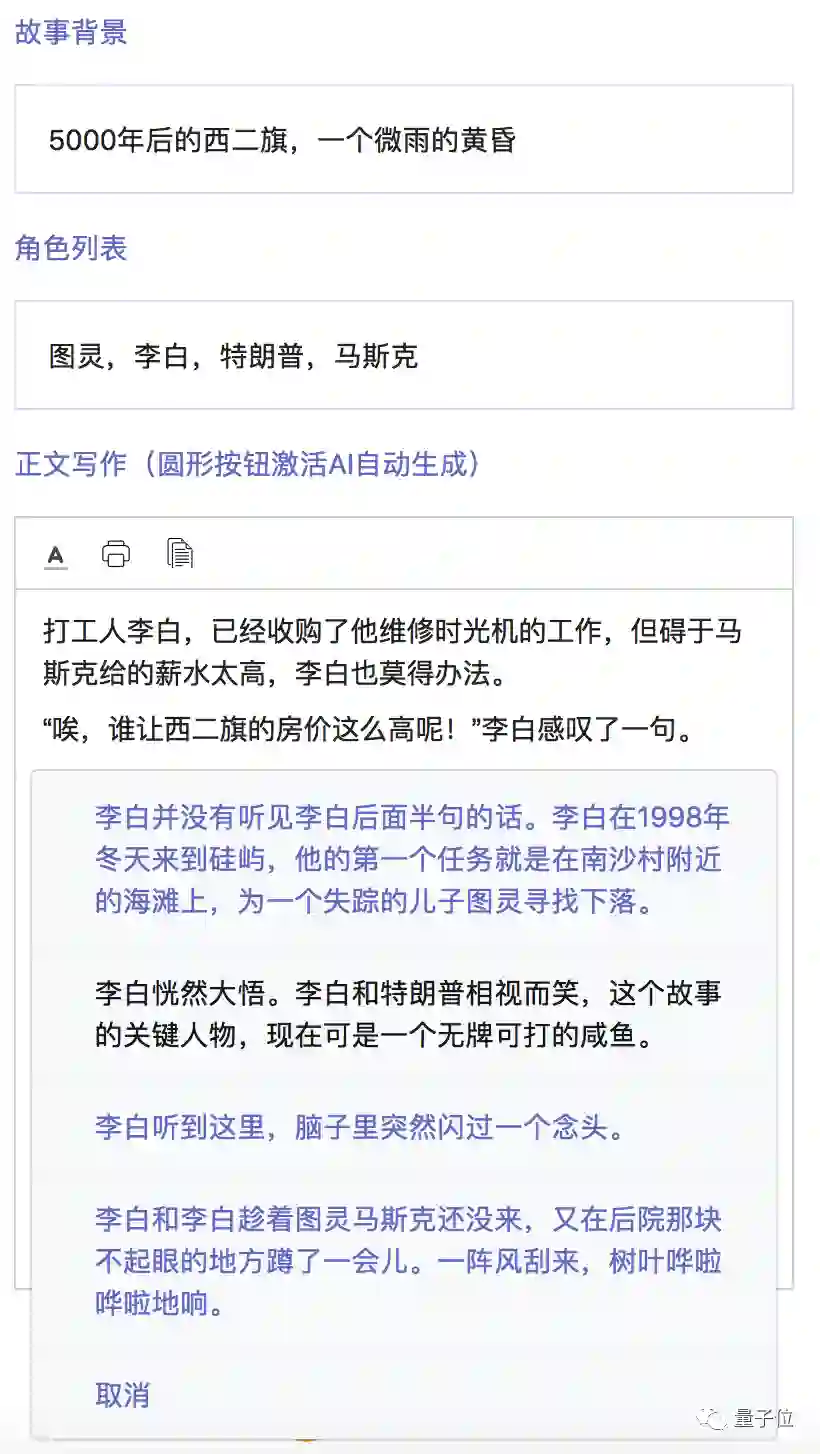Print the story text

(116, 553)
